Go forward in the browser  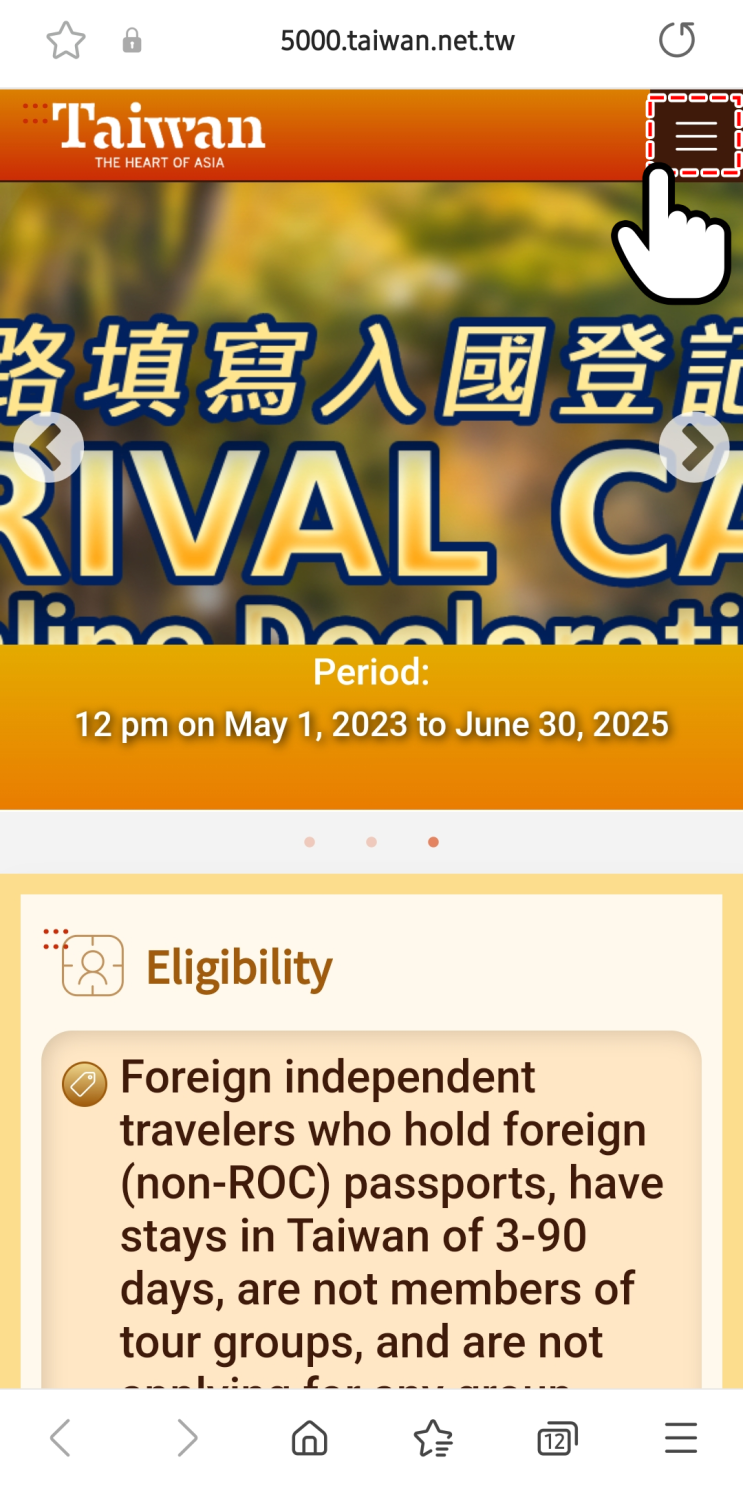point(186,1438)
